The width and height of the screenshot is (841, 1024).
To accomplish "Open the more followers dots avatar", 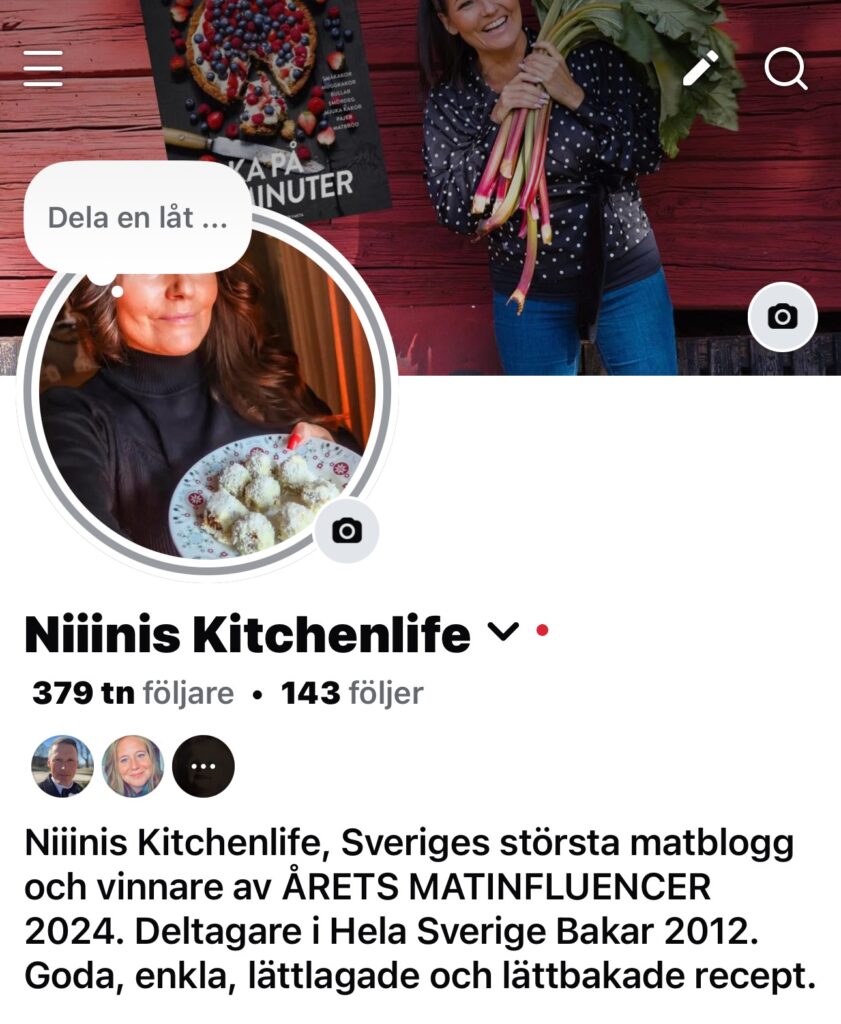I will (x=203, y=766).
